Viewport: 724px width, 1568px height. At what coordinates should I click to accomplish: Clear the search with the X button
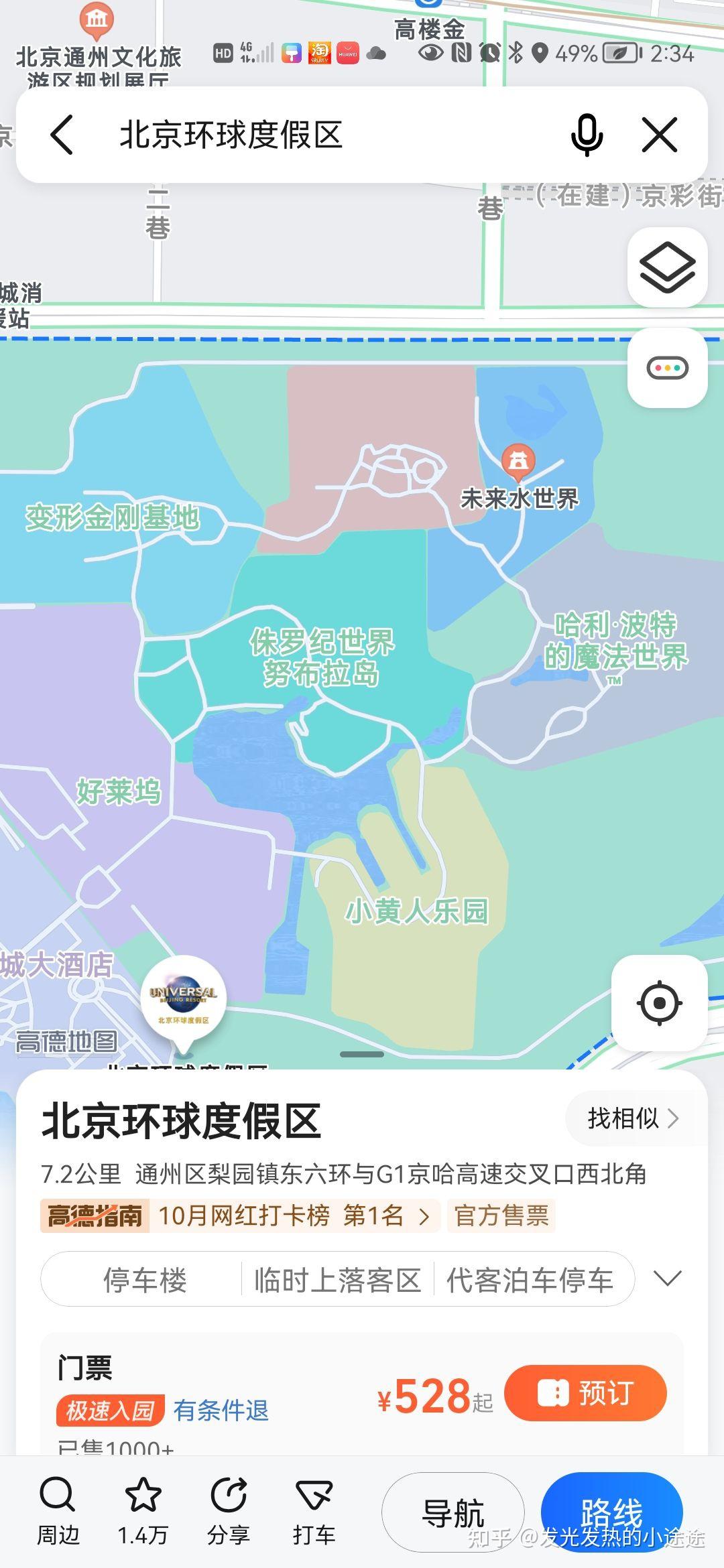pos(661,133)
